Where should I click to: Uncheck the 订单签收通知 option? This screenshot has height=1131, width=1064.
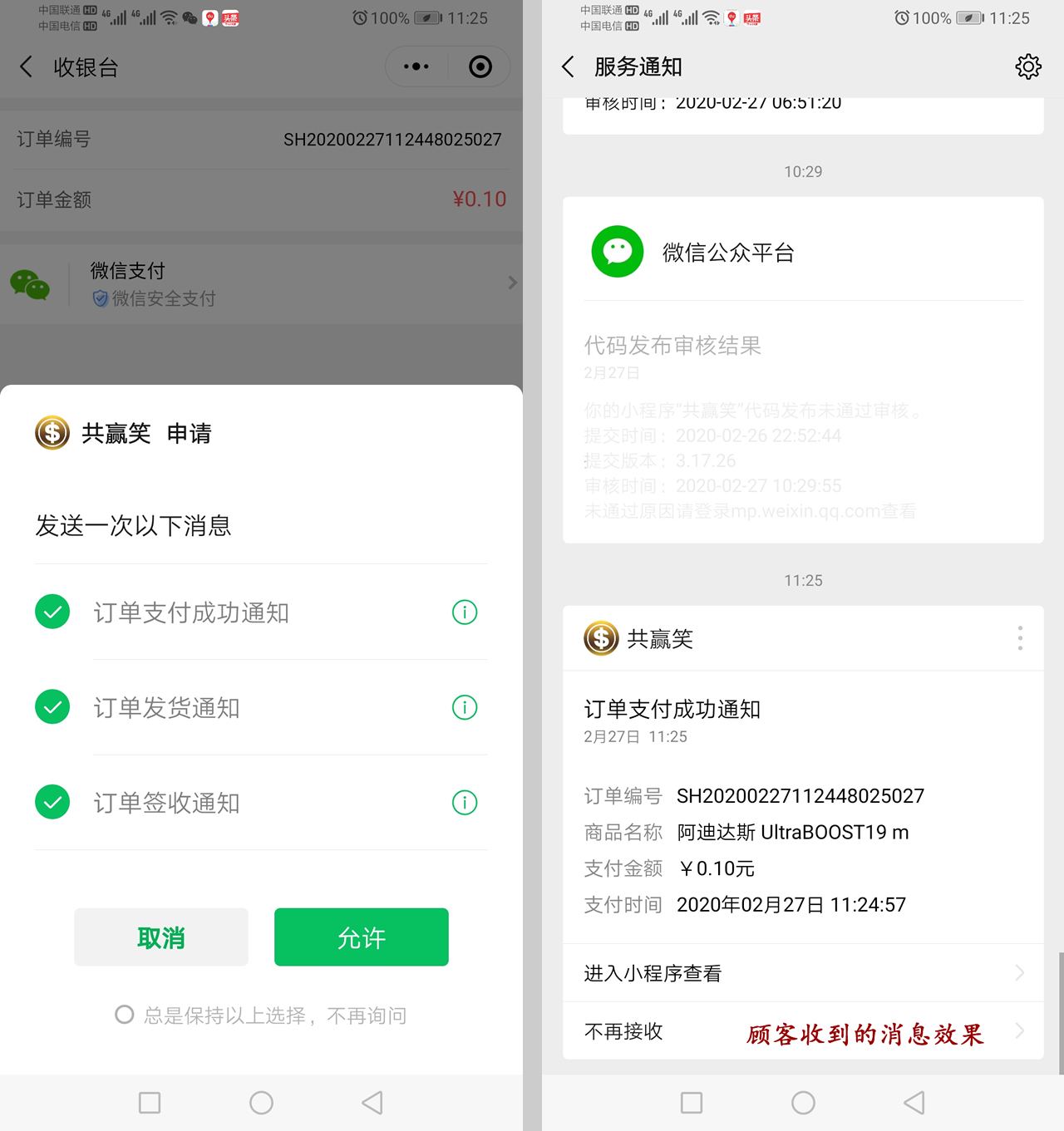[x=52, y=803]
